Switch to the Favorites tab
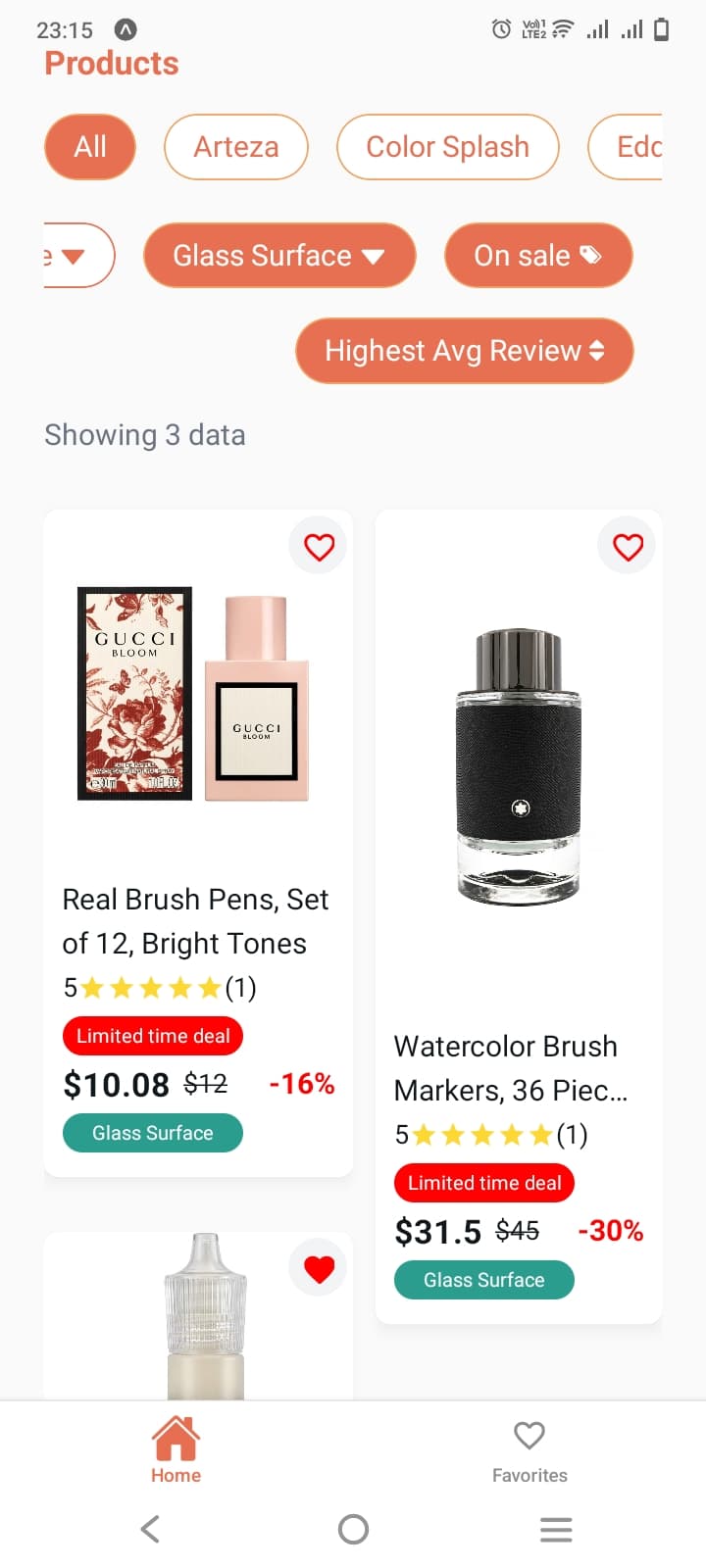 tap(529, 1450)
